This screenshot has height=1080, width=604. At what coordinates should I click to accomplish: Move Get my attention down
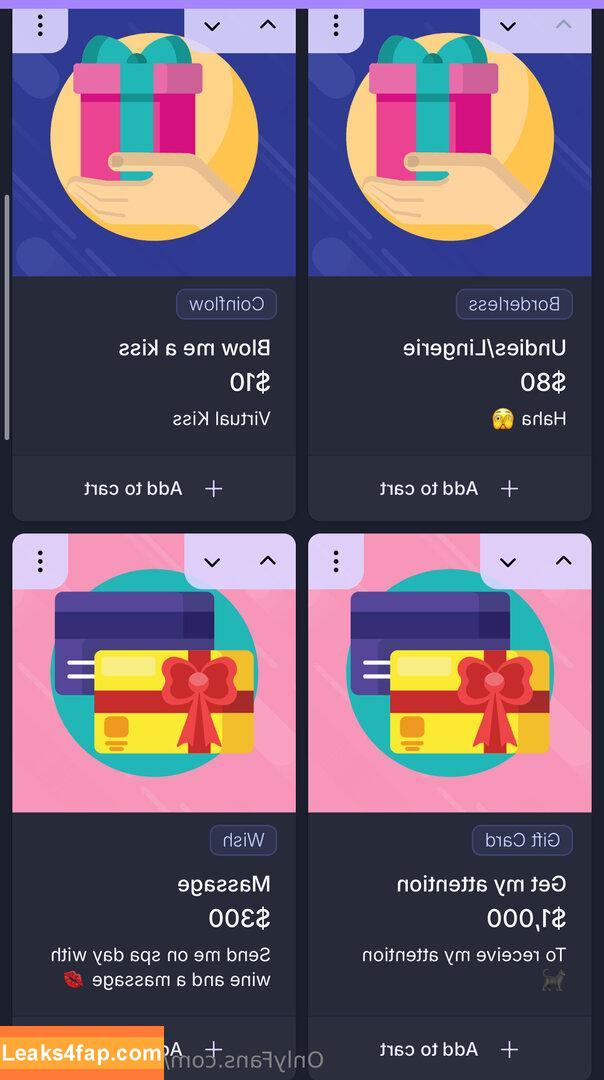click(508, 562)
